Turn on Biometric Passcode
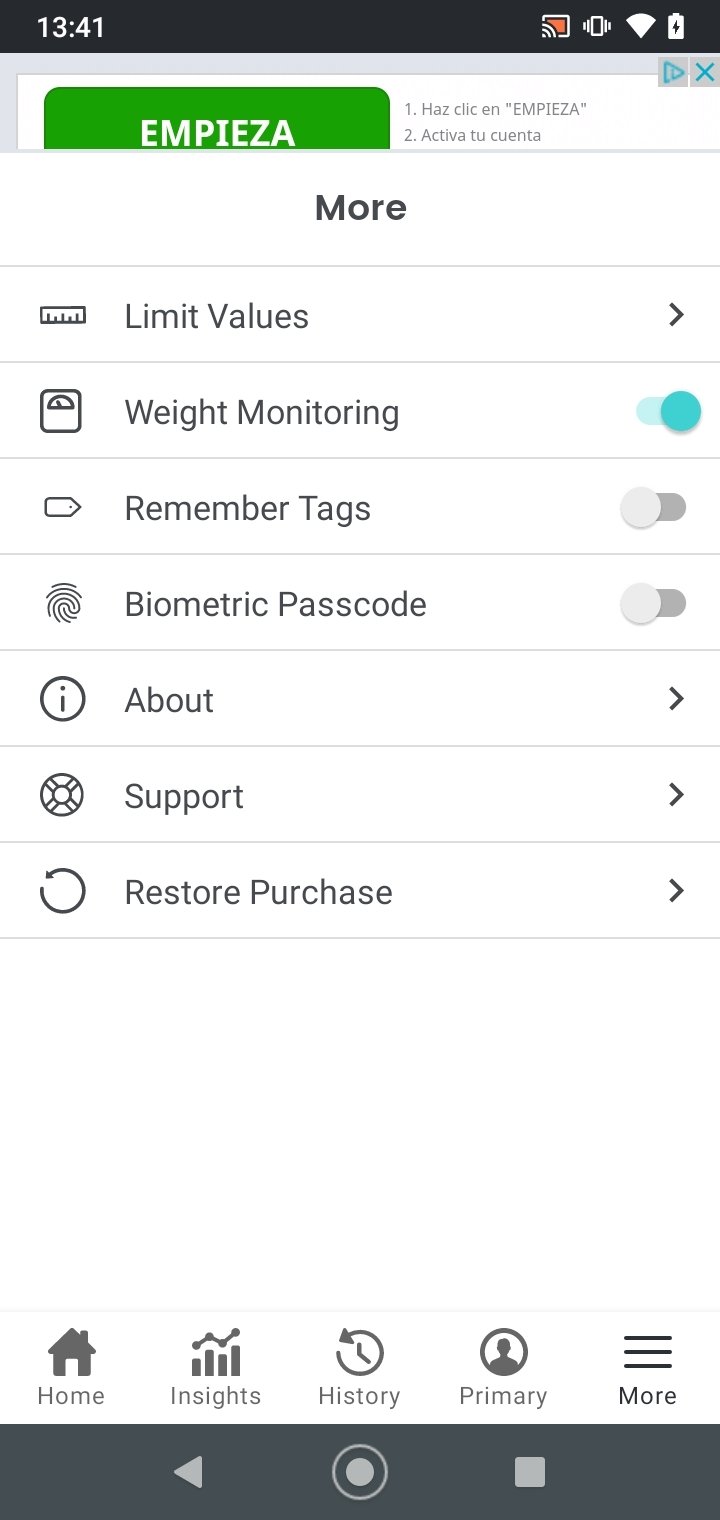The height and width of the screenshot is (1520, 720). (x=653, y=603)
